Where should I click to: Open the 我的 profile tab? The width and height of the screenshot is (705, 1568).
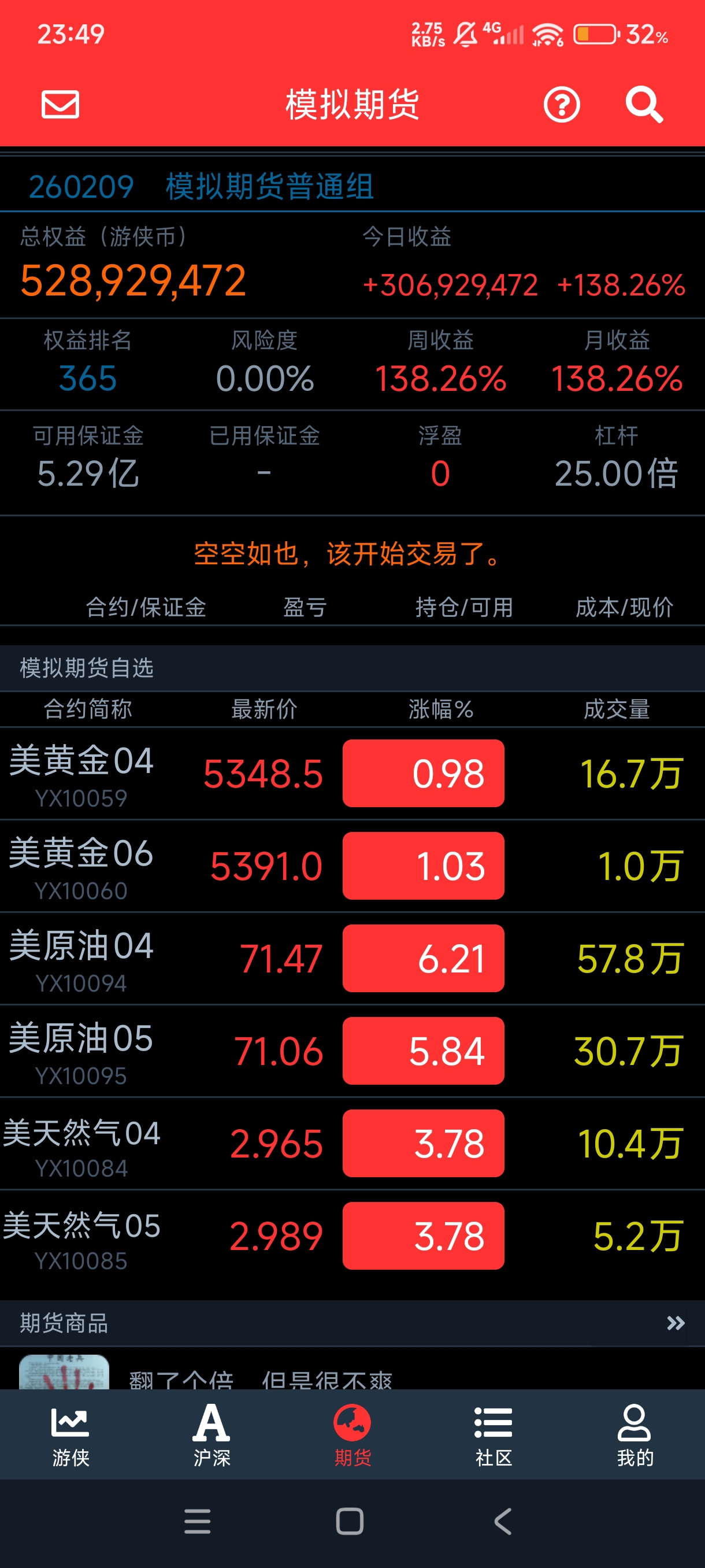(634, 1434)
